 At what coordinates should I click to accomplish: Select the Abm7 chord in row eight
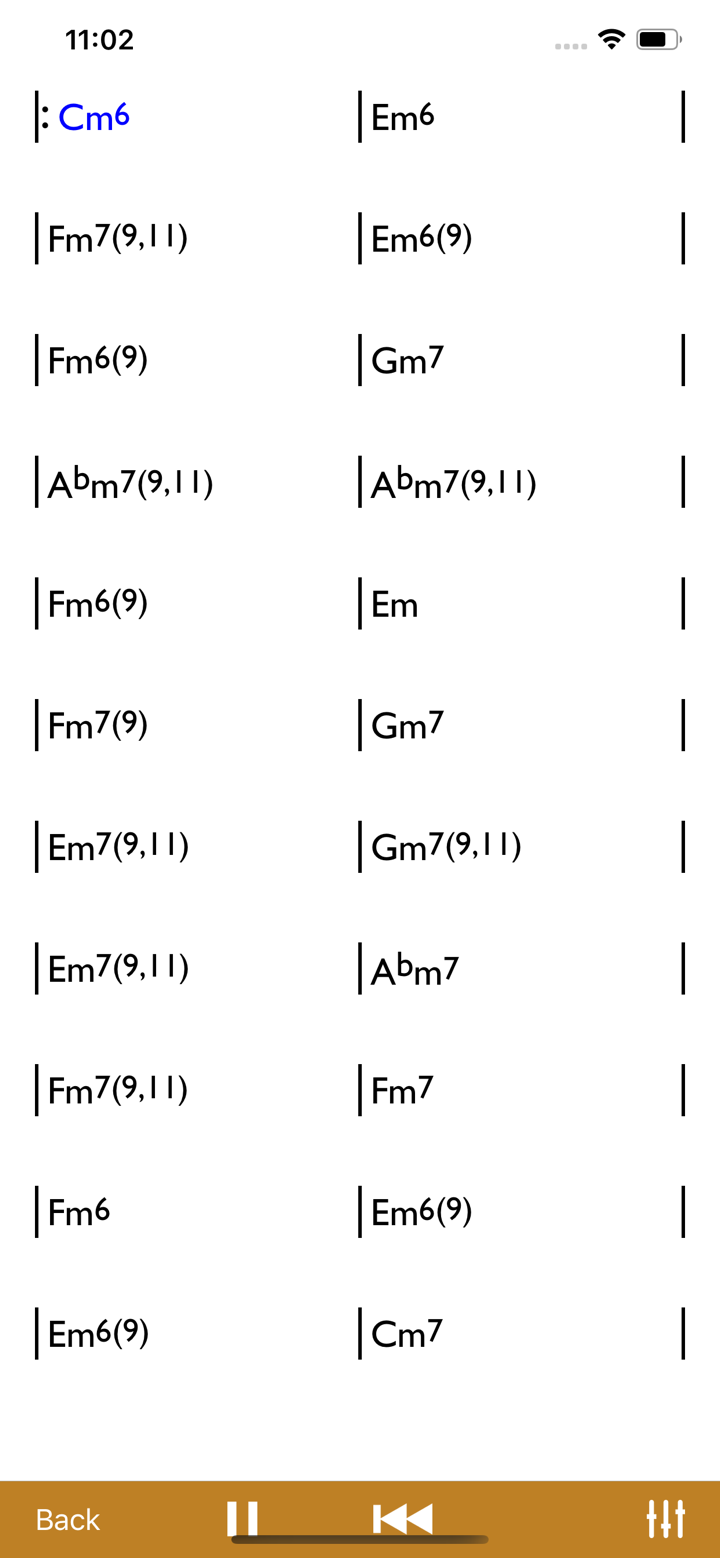coord(414,967)
